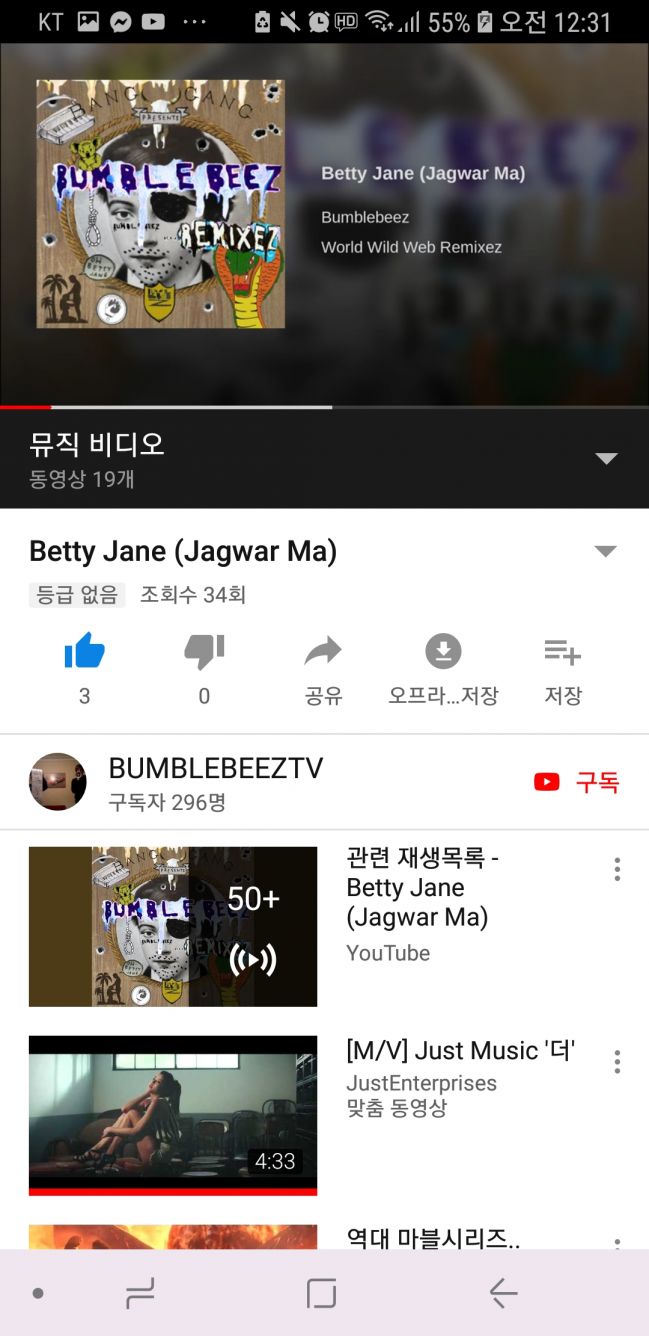Go back using the system back button
649x1336 pixels.
[503, 1294]
